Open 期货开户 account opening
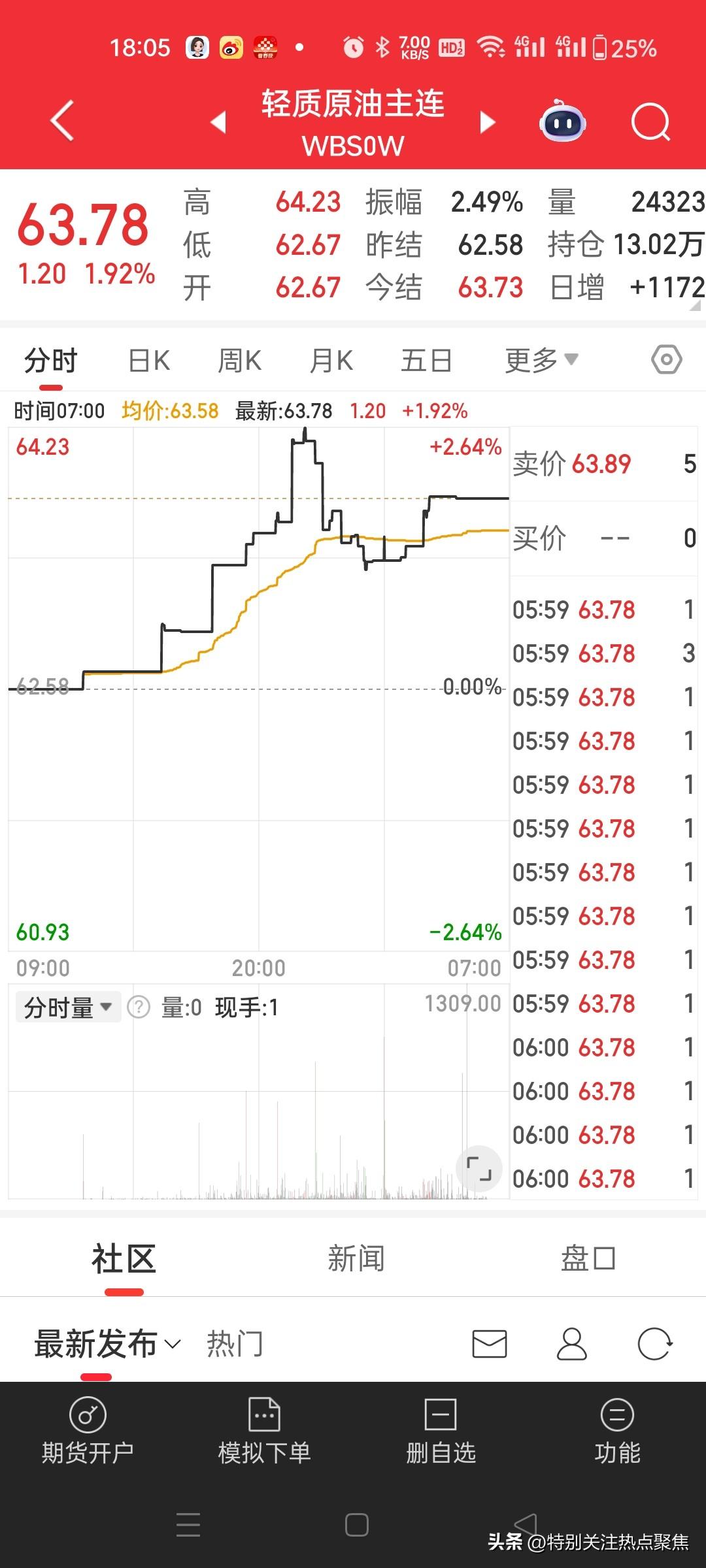Image resolution: width=706 pixels, height=1568 pixels. click(x=88, y=1429)
